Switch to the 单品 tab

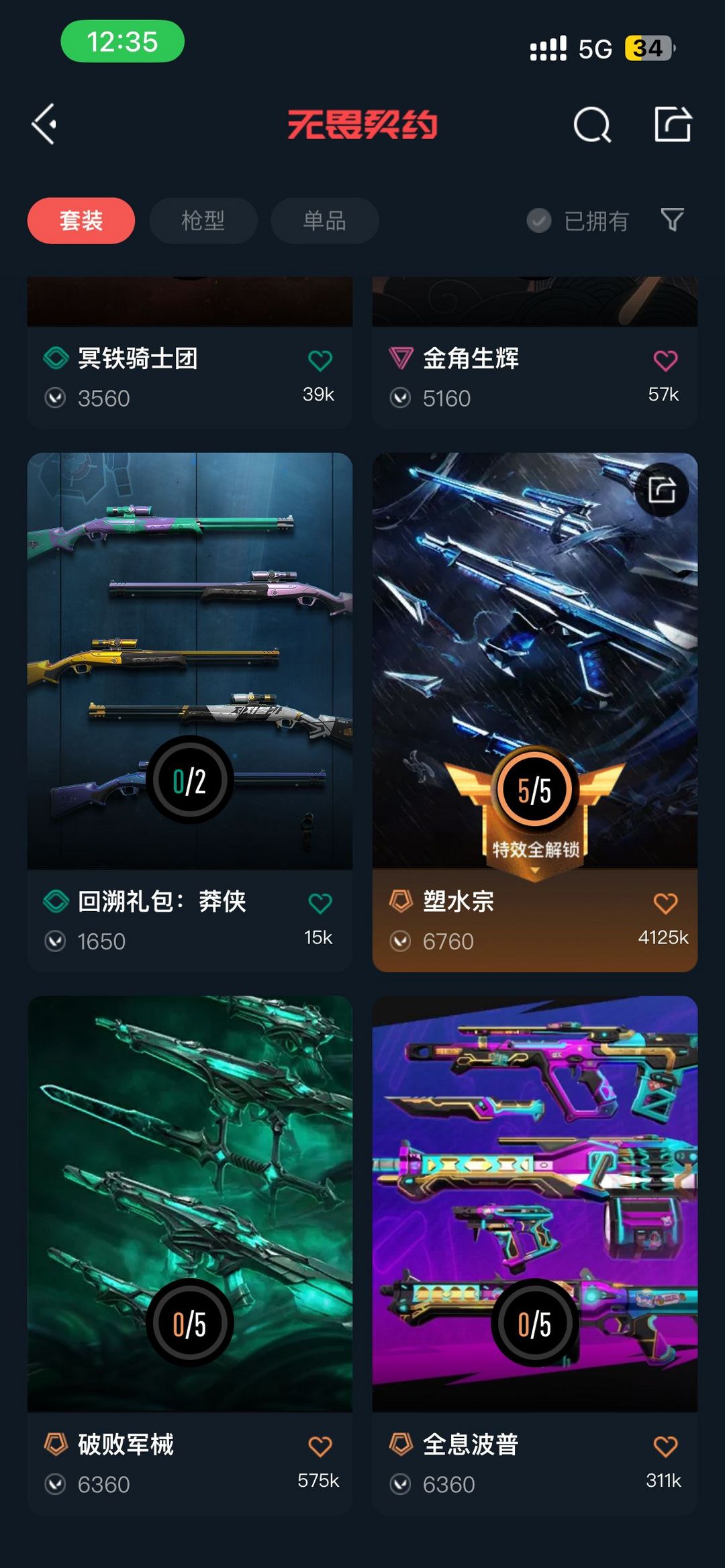324,221
